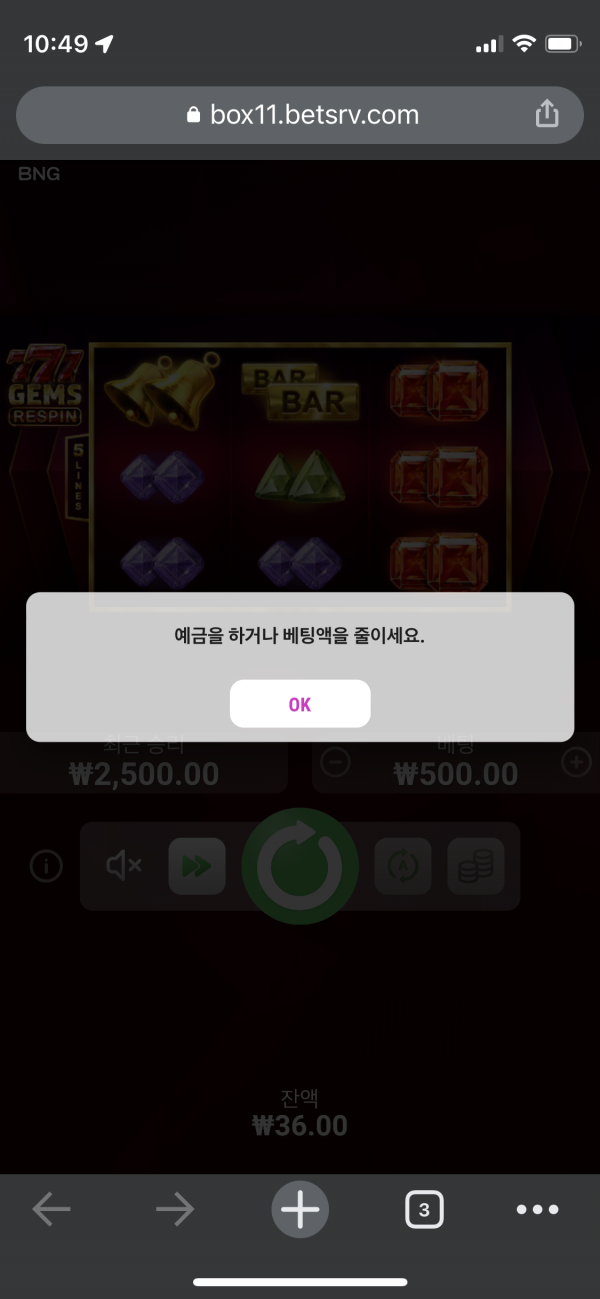The width and height of the screenshot is (600, 1299).
Task: Open the tab switcher showing 3 tabs
Action: pos(424,1210)
